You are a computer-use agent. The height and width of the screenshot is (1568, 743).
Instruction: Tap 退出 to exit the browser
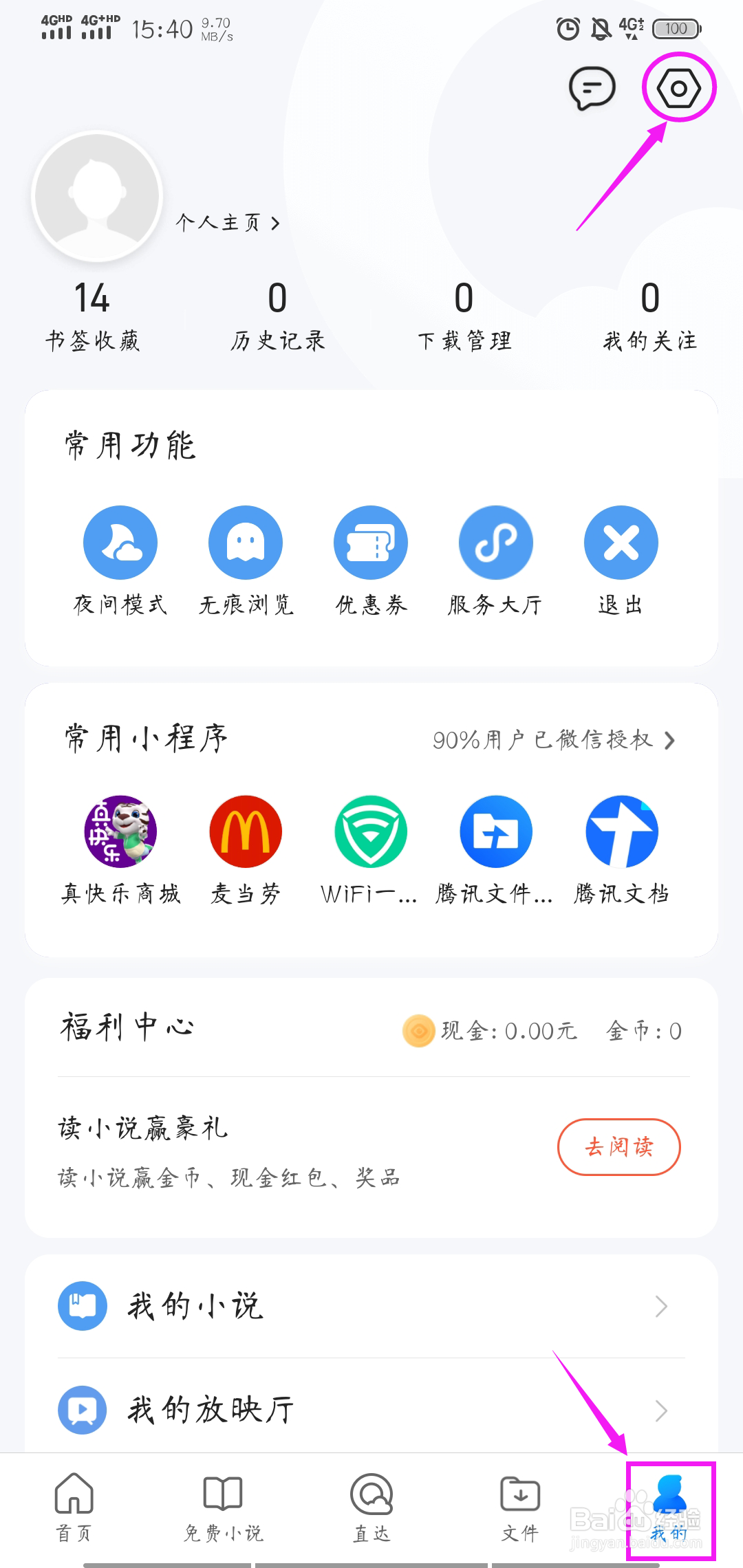621,543
